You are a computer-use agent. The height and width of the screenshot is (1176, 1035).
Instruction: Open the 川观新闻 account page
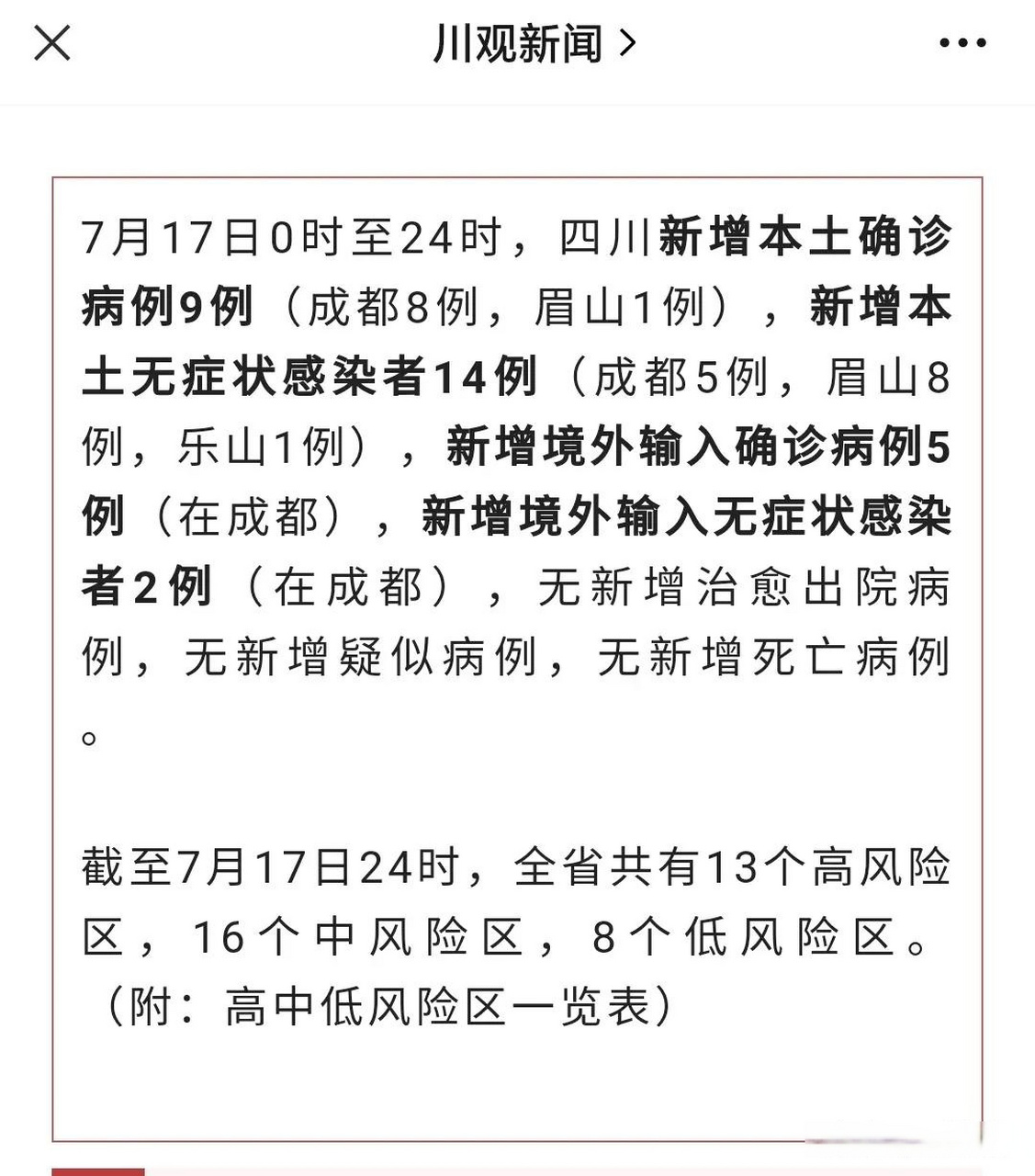click(533, 43)
